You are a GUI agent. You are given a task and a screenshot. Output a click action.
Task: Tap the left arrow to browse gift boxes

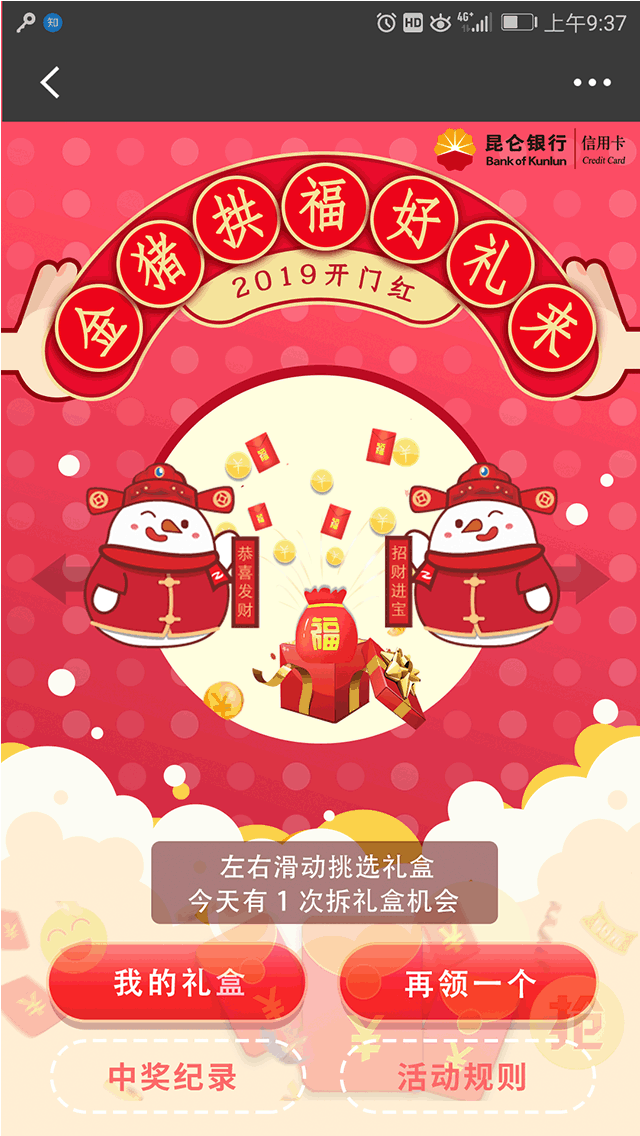(55, 578)
